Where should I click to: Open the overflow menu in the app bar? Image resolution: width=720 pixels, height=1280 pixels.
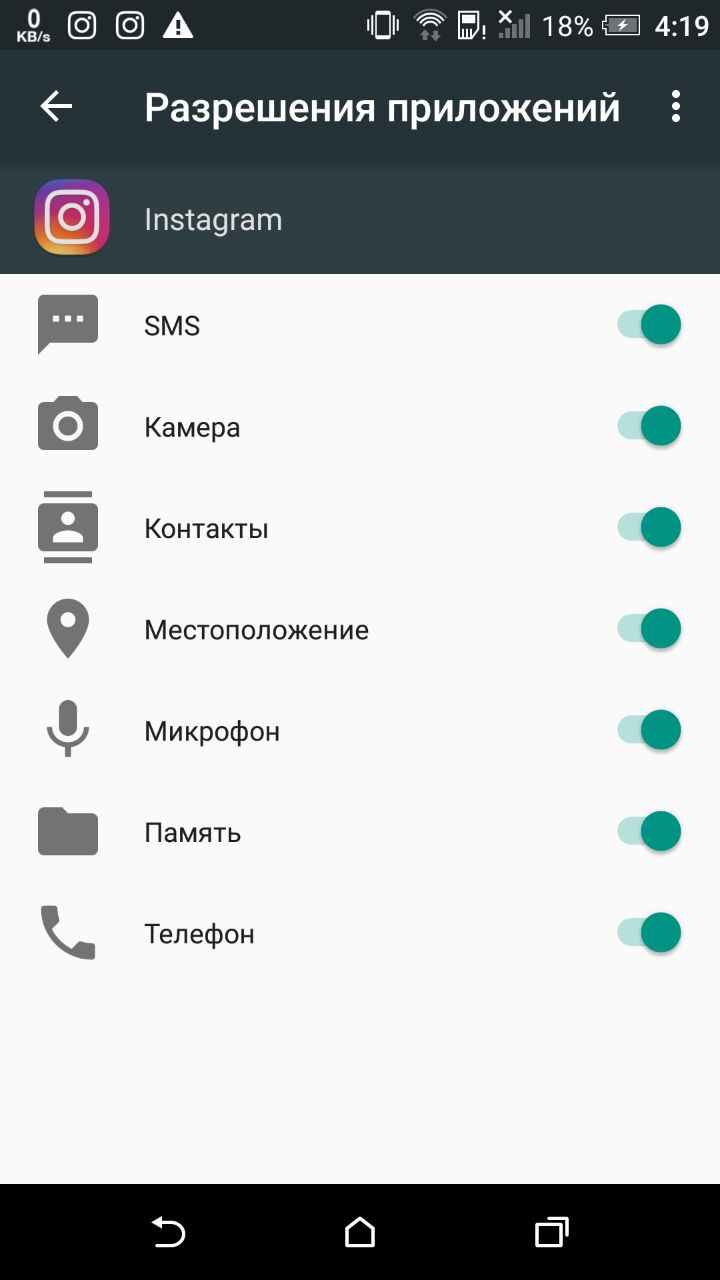point(676,107)
